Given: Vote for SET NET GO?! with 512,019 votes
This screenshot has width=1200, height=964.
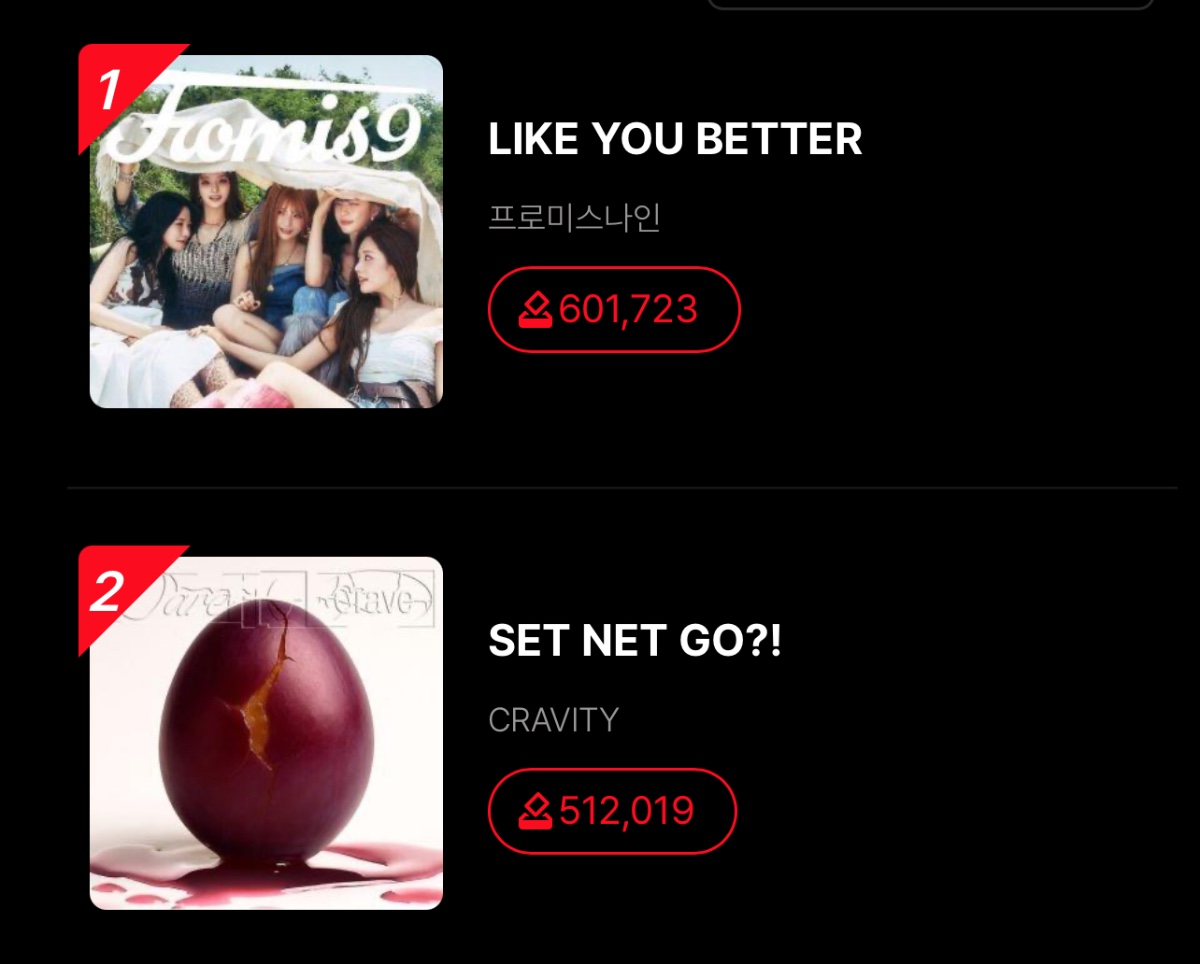Looking at the screenshot, I should click(x=611, y=811).
